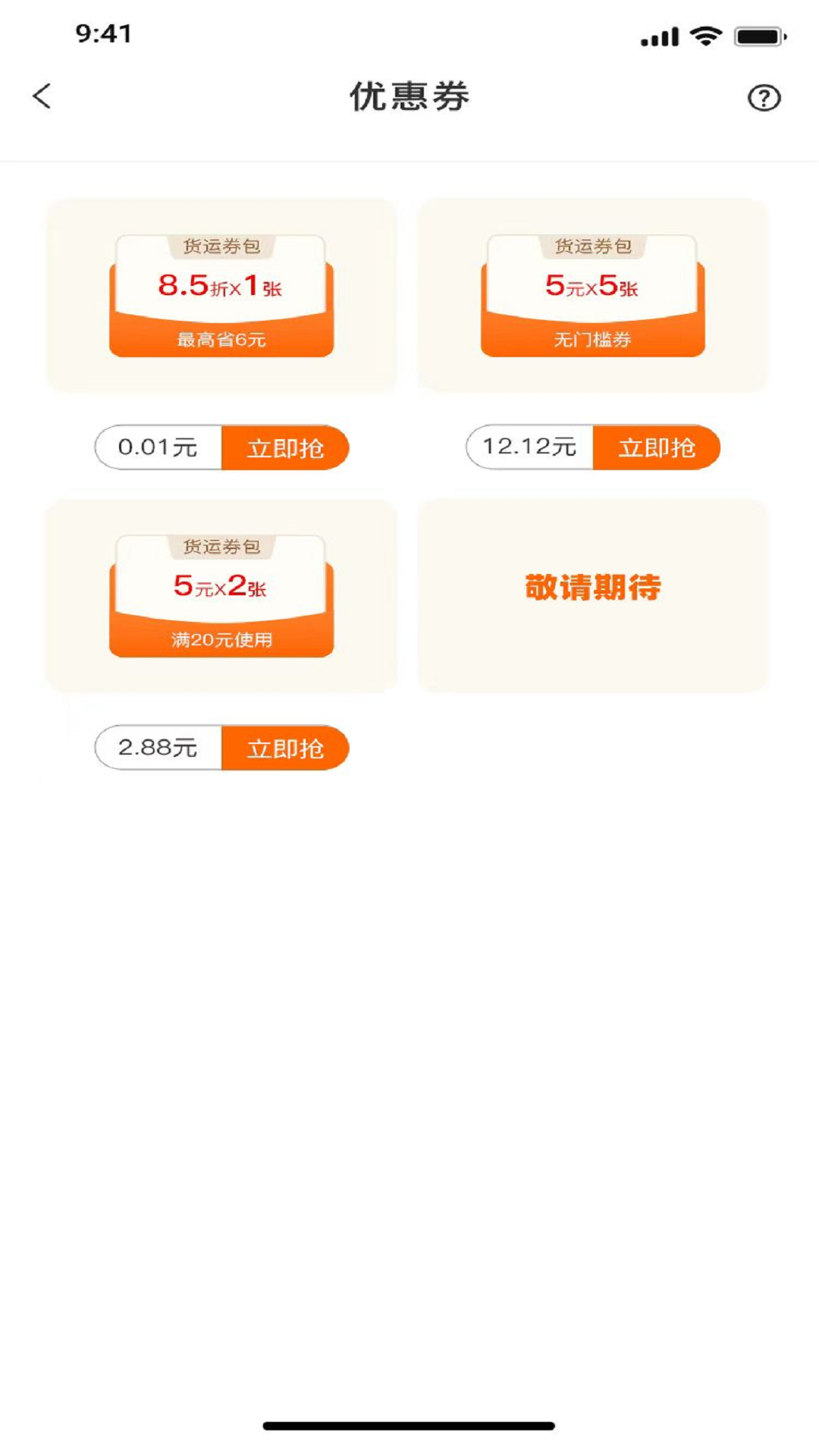Tap the 最高省6元 banner on the discount coupon
The width and height of the screenshot is (819, 1456).
tap(222, 340)
